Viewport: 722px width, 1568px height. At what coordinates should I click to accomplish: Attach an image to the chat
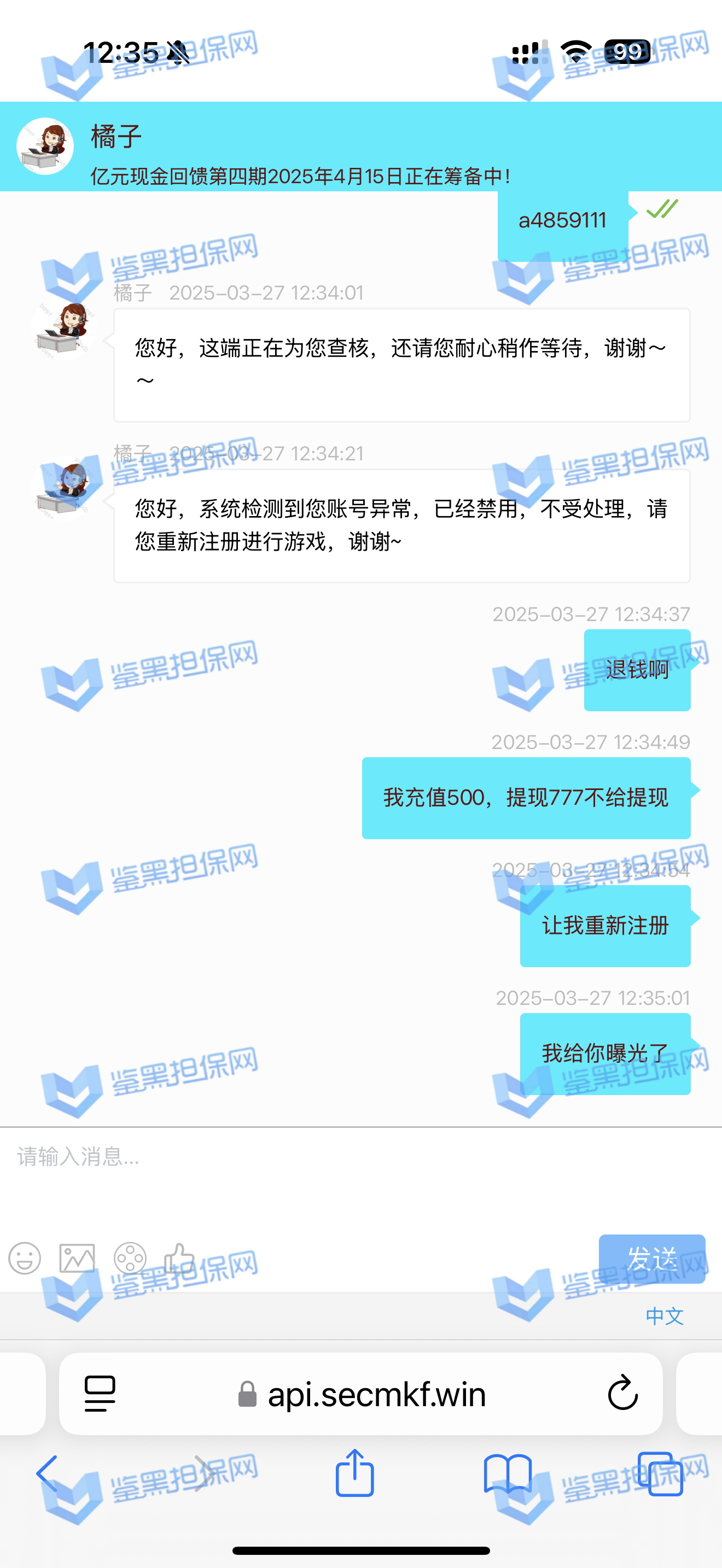click(77, 1257)
